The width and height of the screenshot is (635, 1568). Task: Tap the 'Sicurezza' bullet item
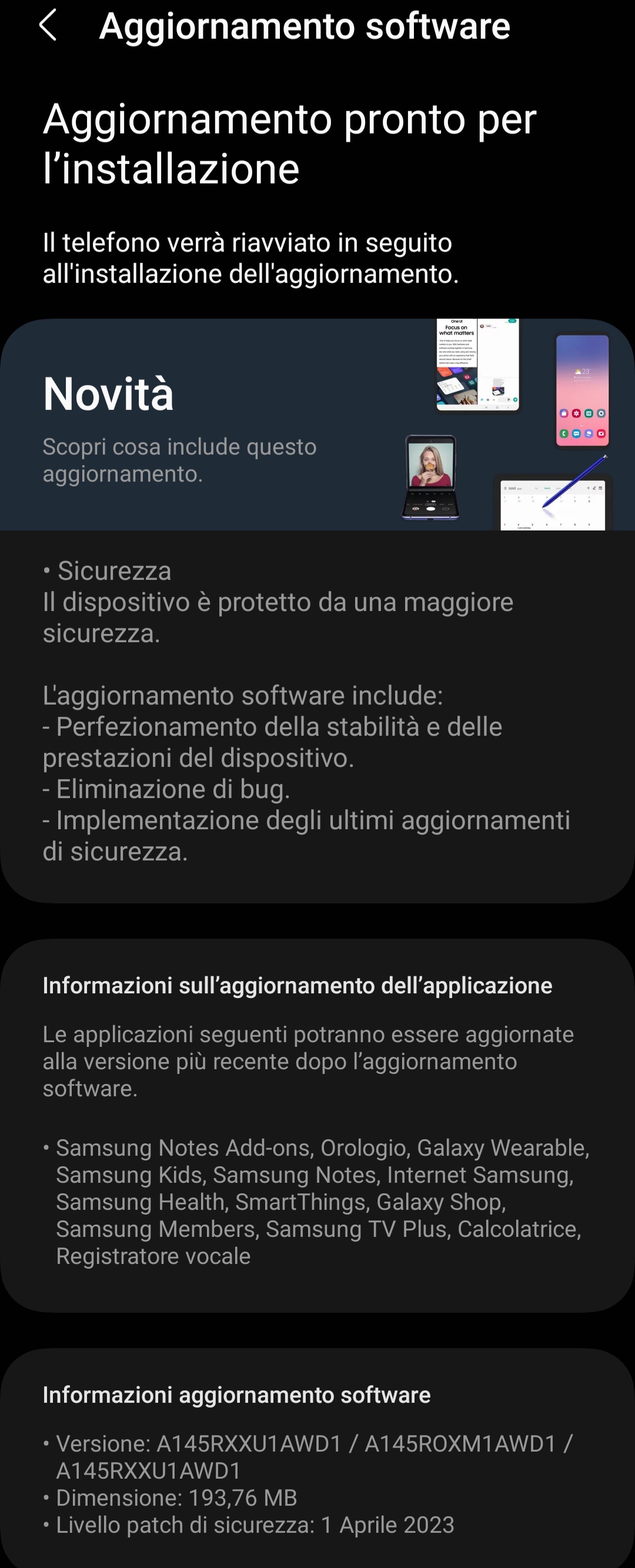107,571
